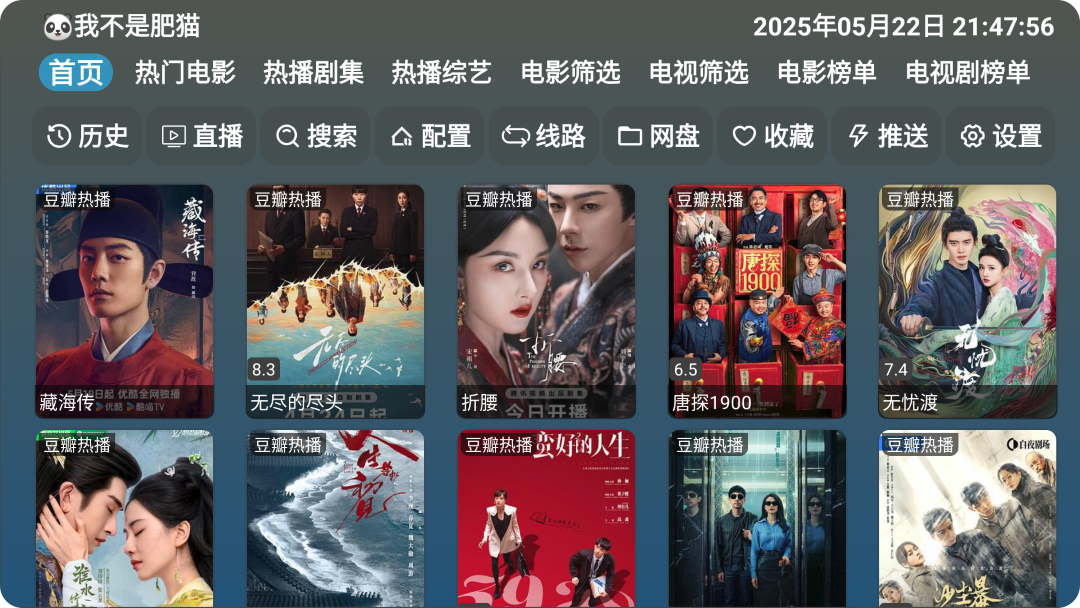Open 配置 configuration
Image resolution: width=1080 pixels, height=608 pixels.
430,136
